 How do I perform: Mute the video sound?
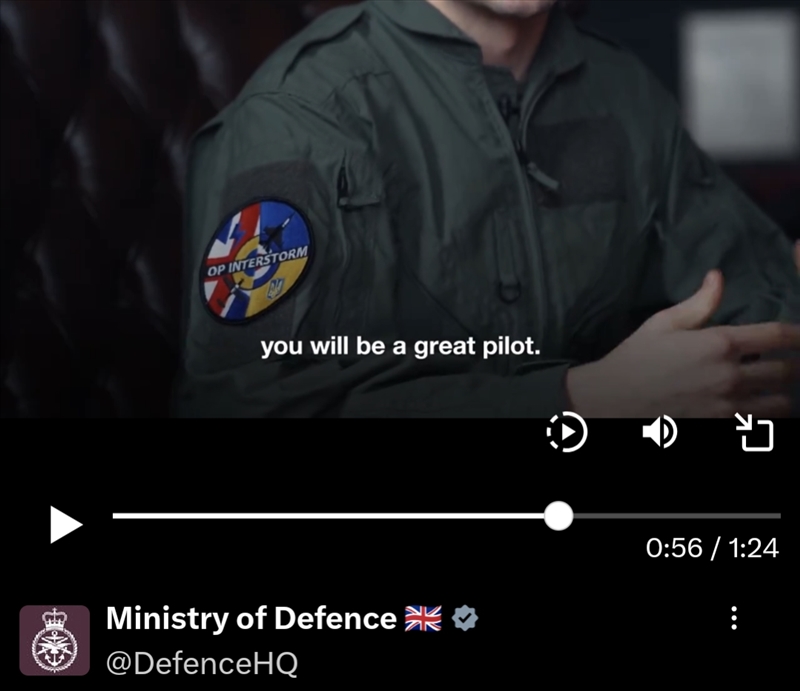coord(659,433)
